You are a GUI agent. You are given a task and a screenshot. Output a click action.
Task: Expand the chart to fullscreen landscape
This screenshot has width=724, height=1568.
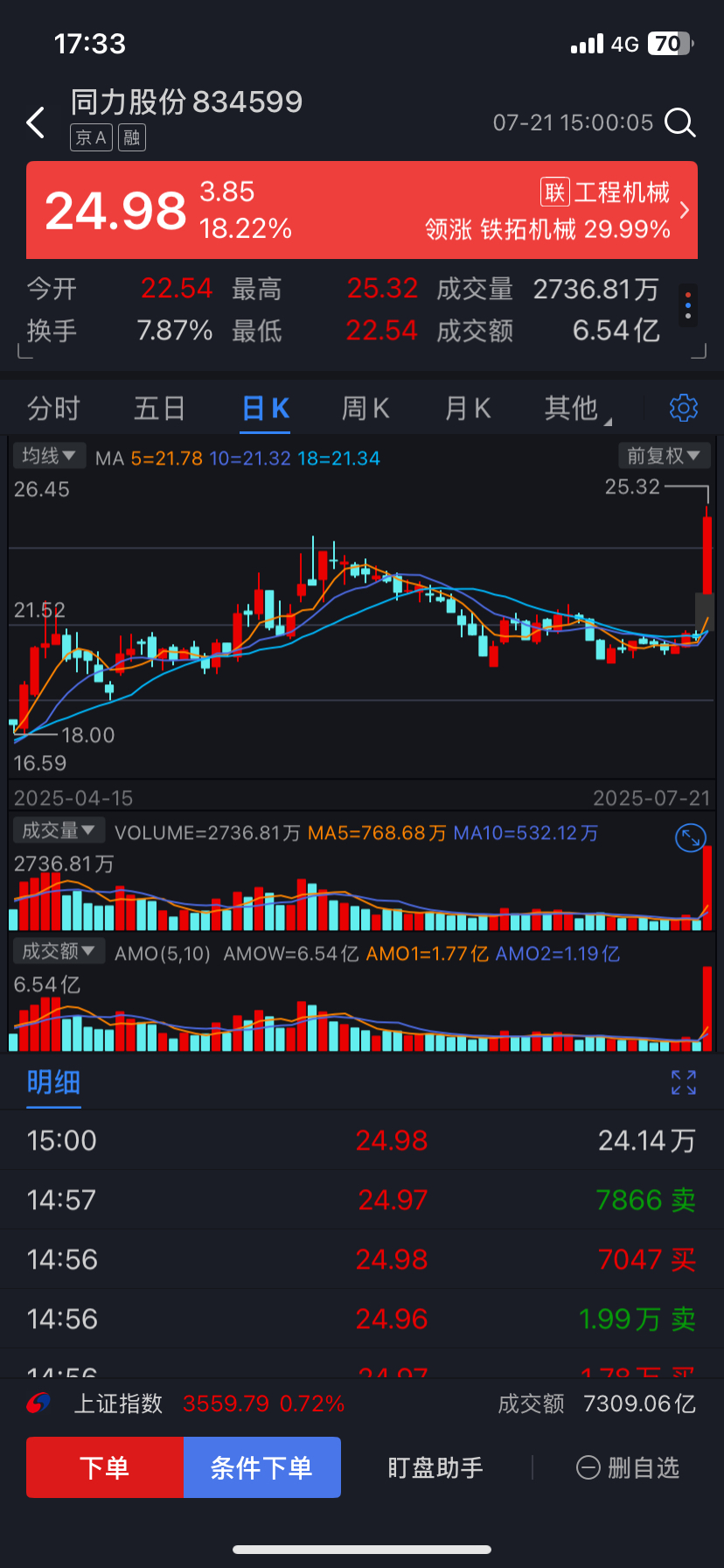(691, 838)
